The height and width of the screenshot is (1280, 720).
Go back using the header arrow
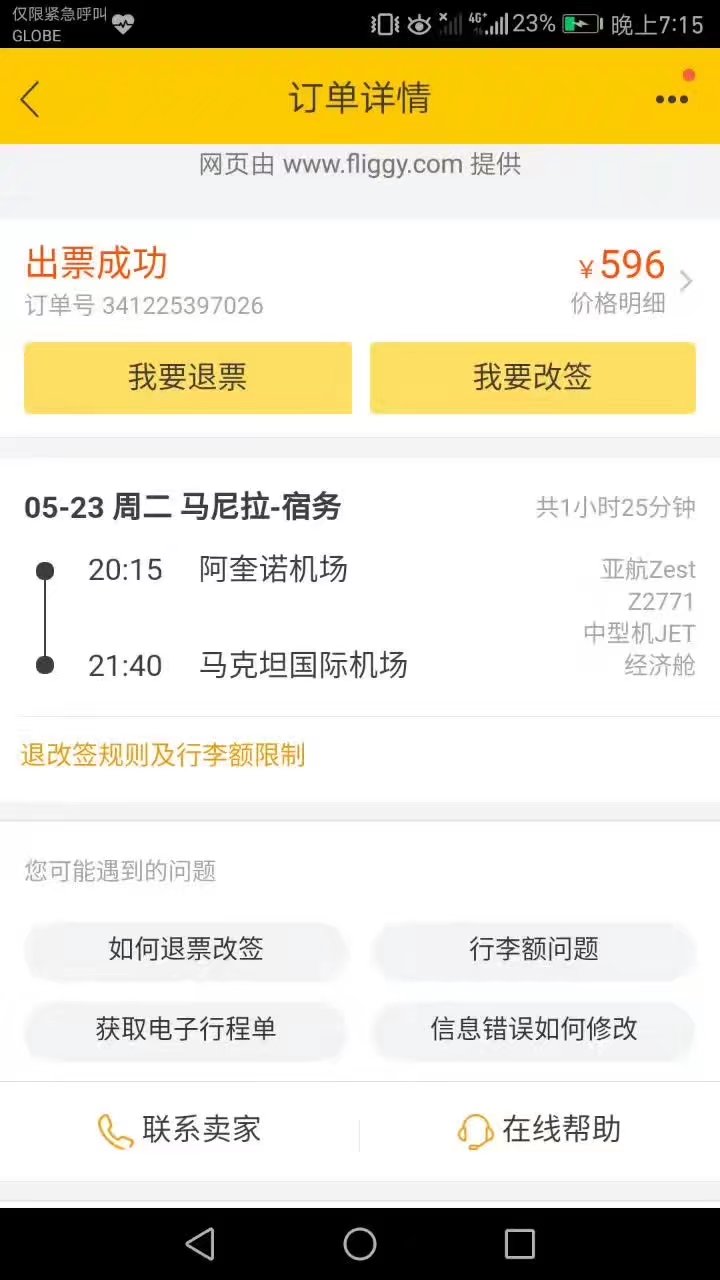[x=30, y=98]
